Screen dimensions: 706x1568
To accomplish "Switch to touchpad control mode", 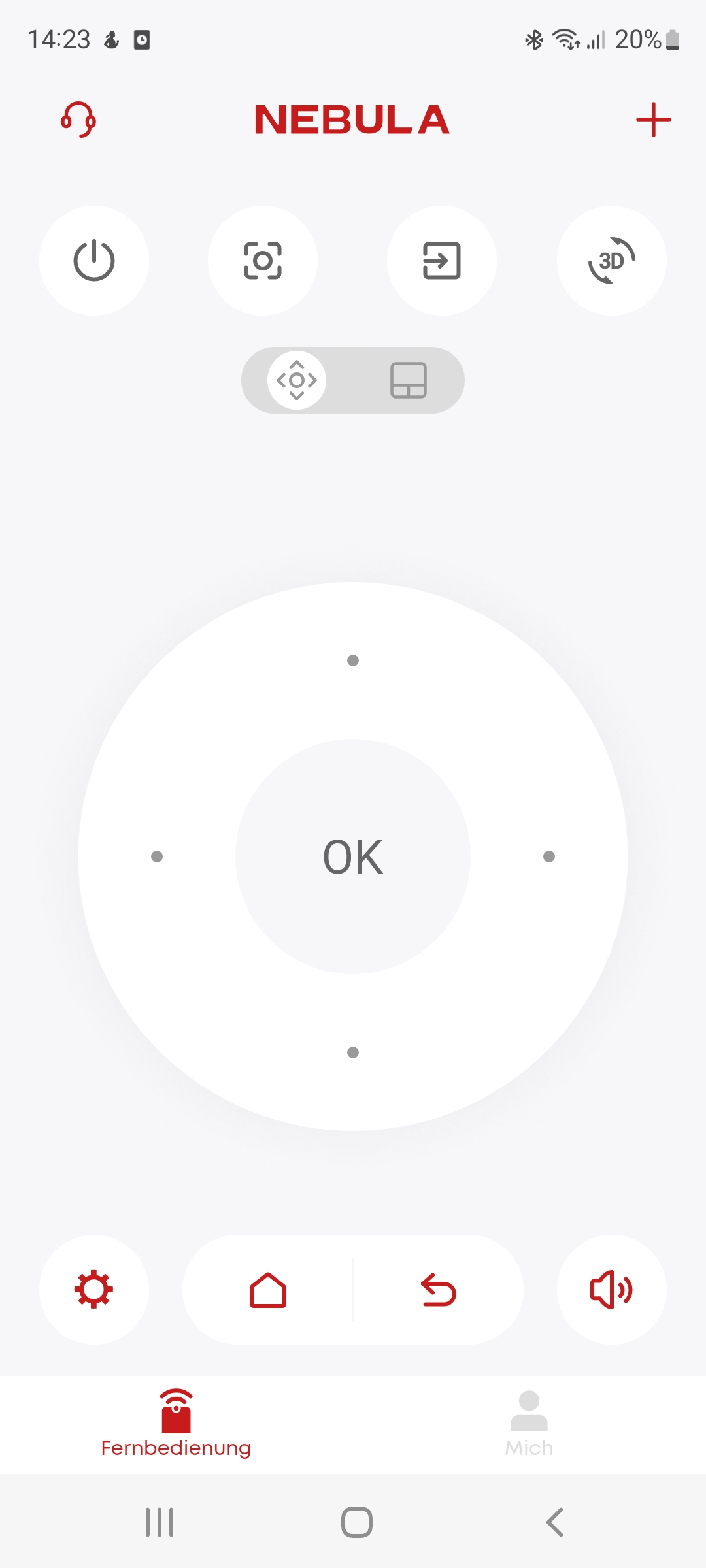I will [x=409, y=380].
